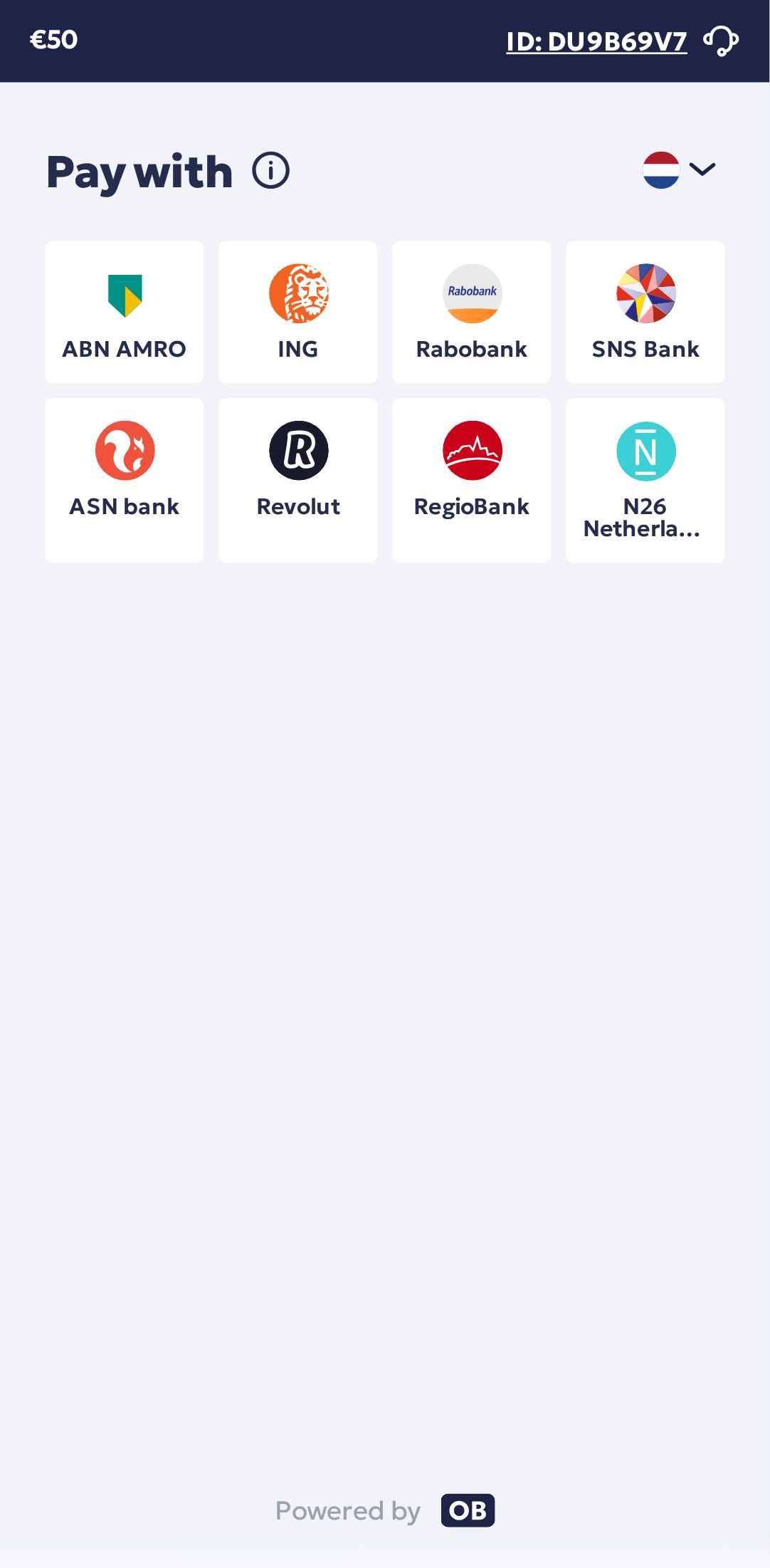
Task: Open the support headset icon
Action: 721,41
